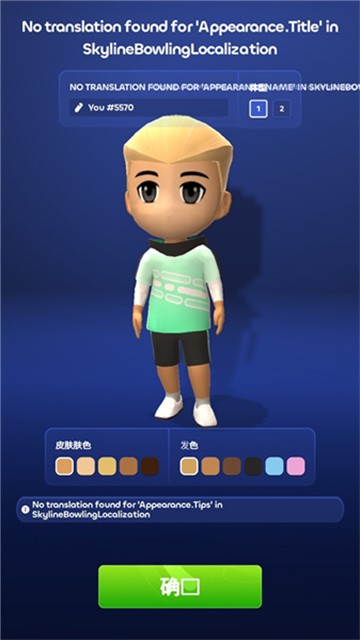Edit the player name You #5570
This screenshot has height=640, width=360.
coord(149,107)
